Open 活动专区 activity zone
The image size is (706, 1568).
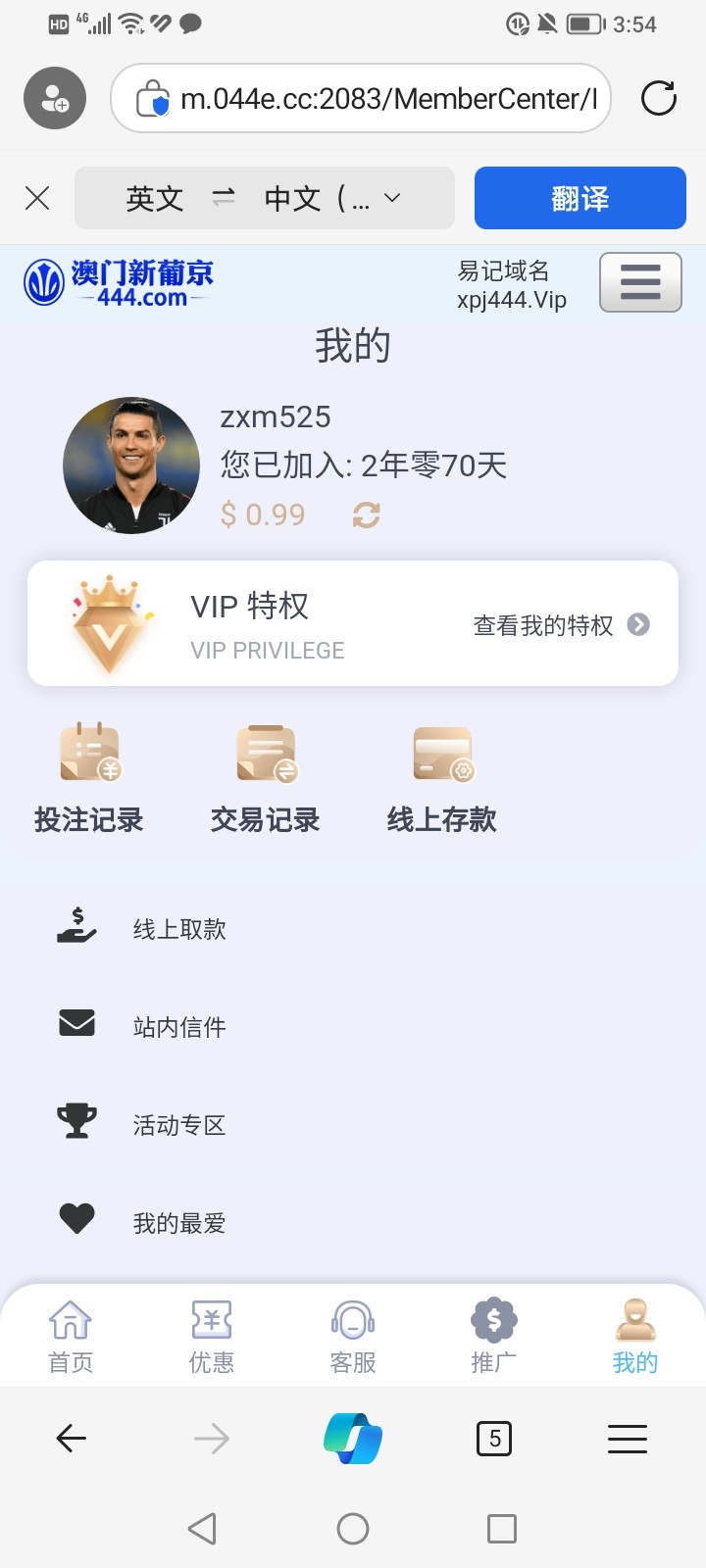(179, 1125)
